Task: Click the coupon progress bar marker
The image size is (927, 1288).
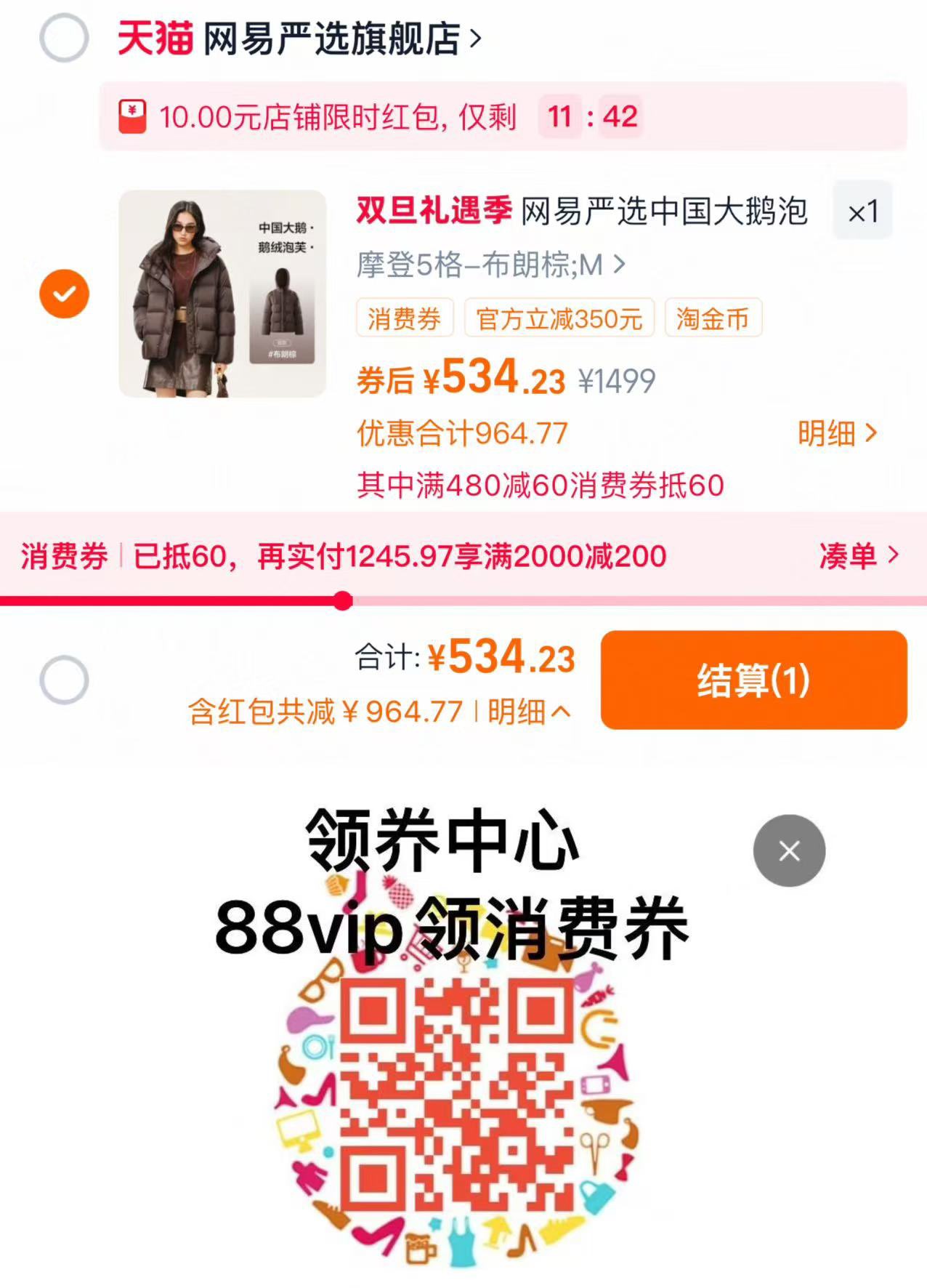Action: click(x=341, y=599)
